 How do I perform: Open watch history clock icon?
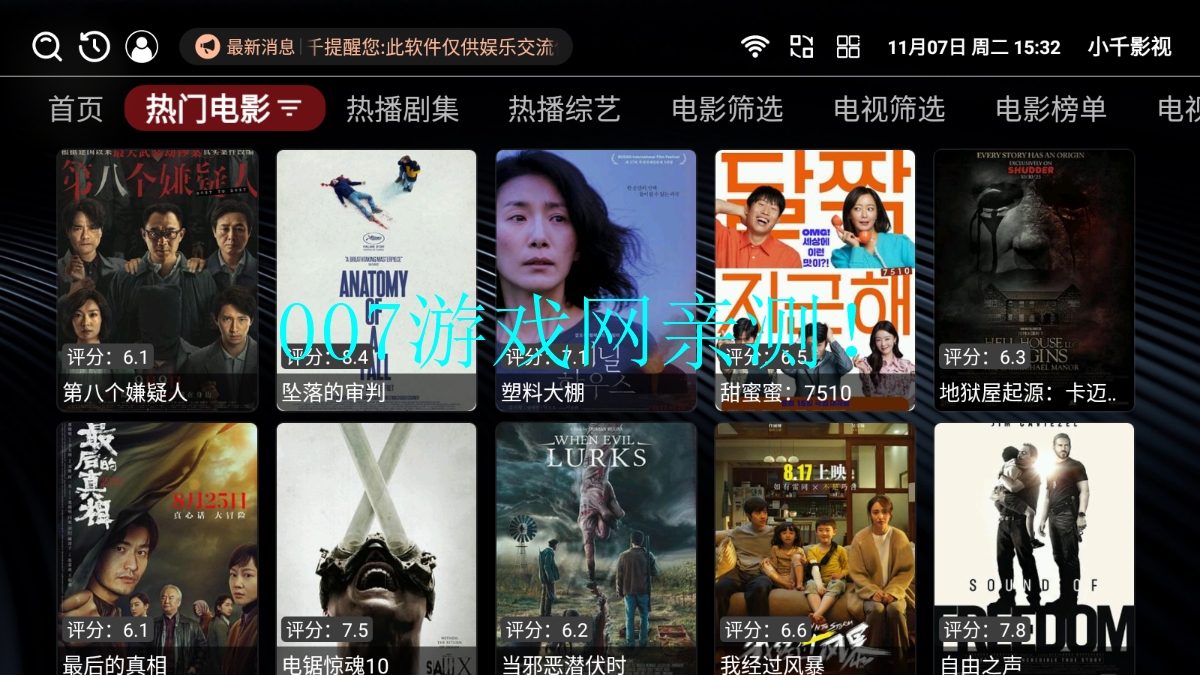tap(94, 46)
